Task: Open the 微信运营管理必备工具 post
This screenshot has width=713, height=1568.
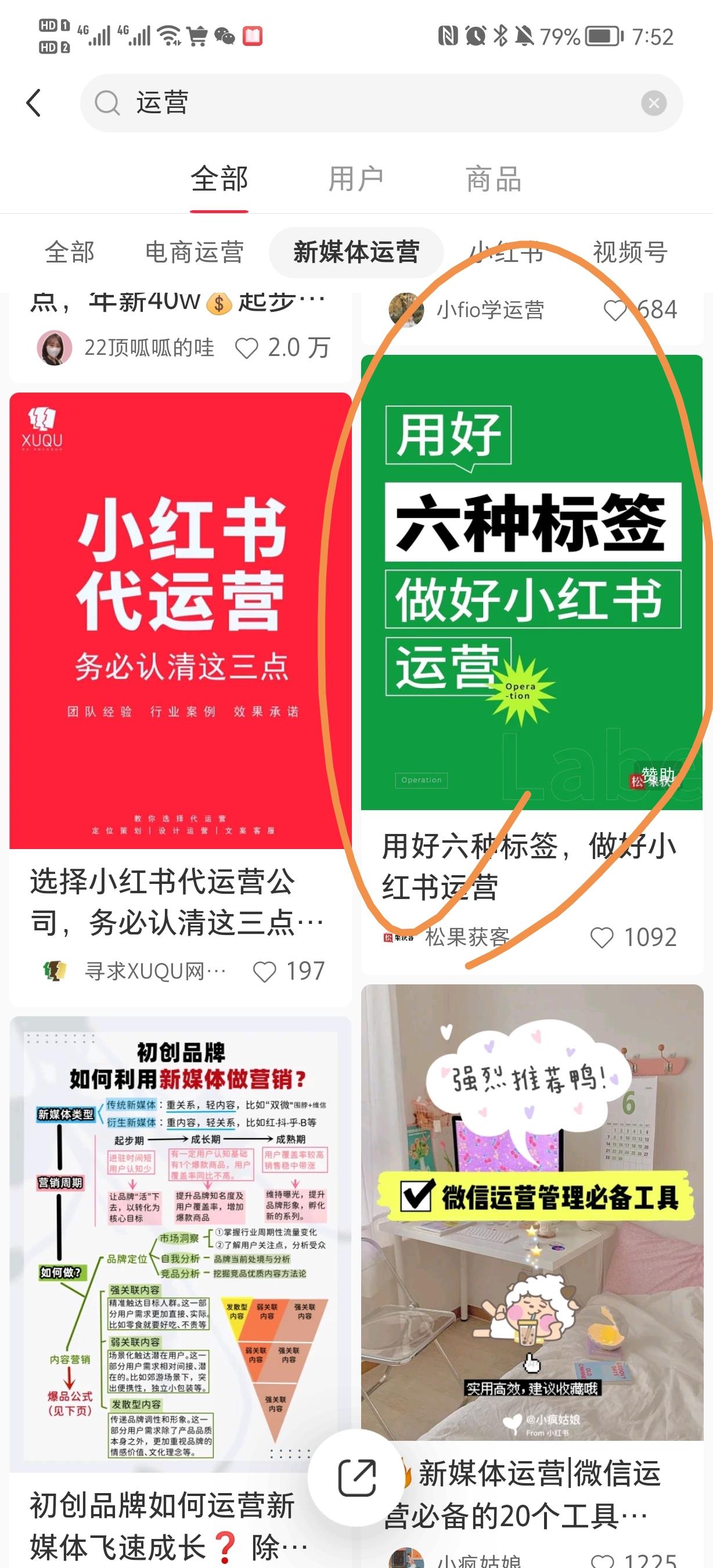Action: click(531, 1211)
